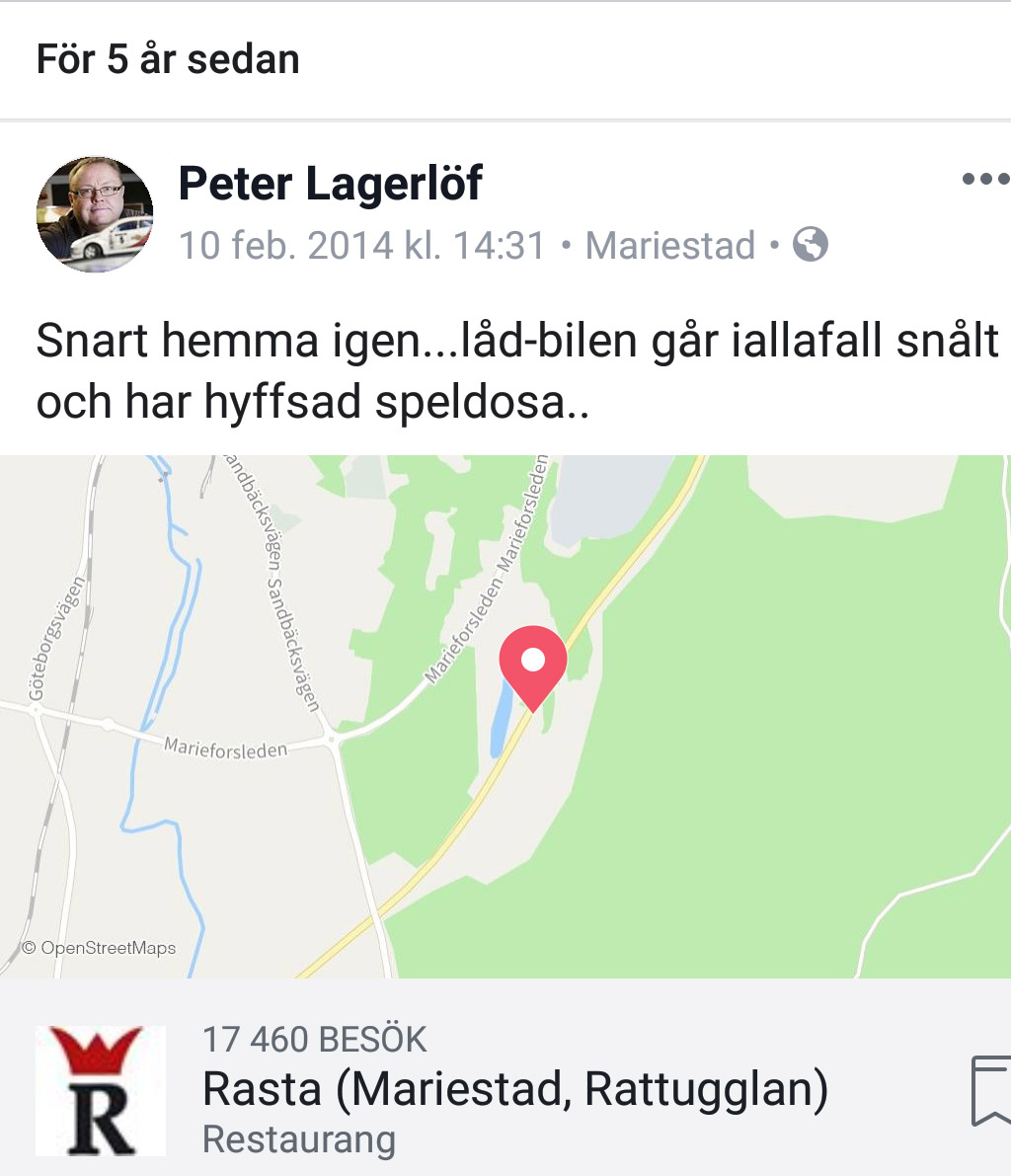The image size is (1011, 1176).
Task: Open the Mariestad location link
Action: (670, 245)
